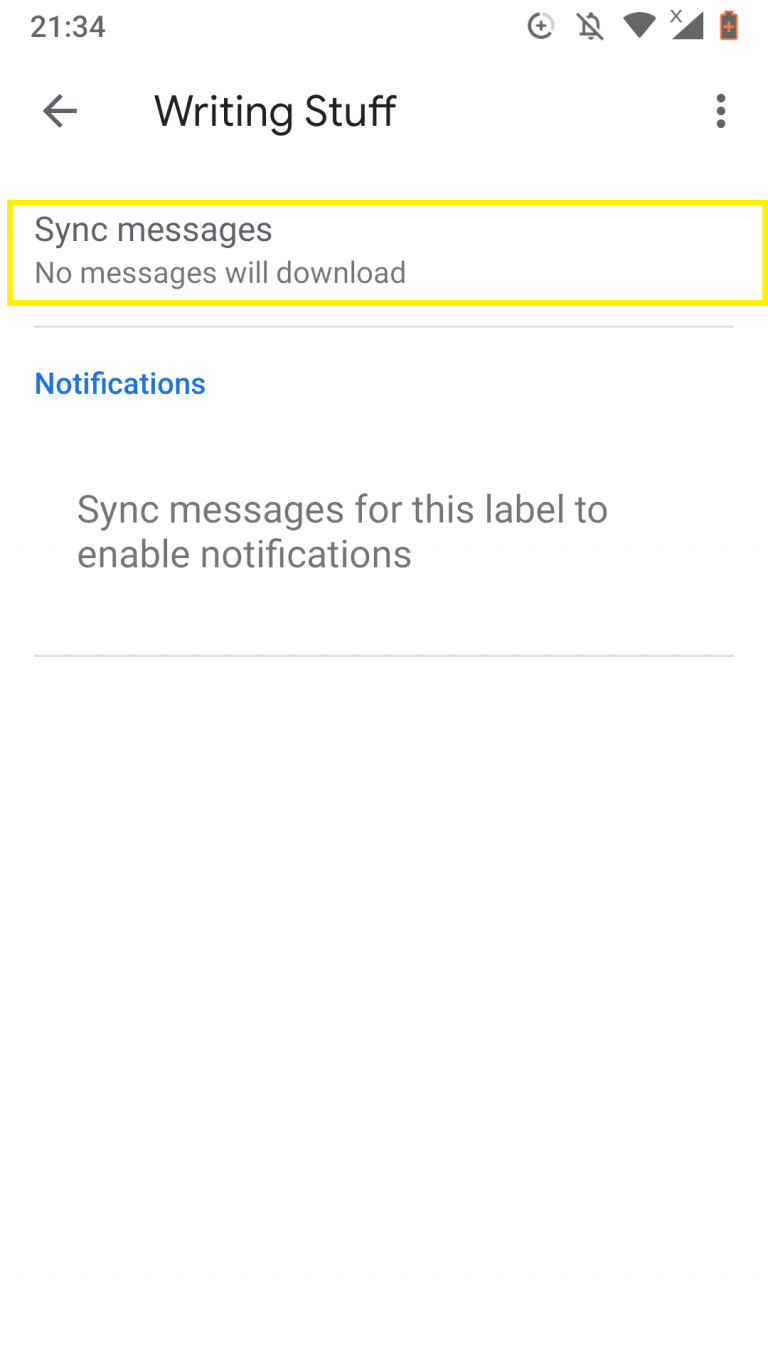Image resolution: width=768 pixels, height=1365 pixels.
Task: Open the three-dot overflow menu
Action: click(x=720, y=111)
